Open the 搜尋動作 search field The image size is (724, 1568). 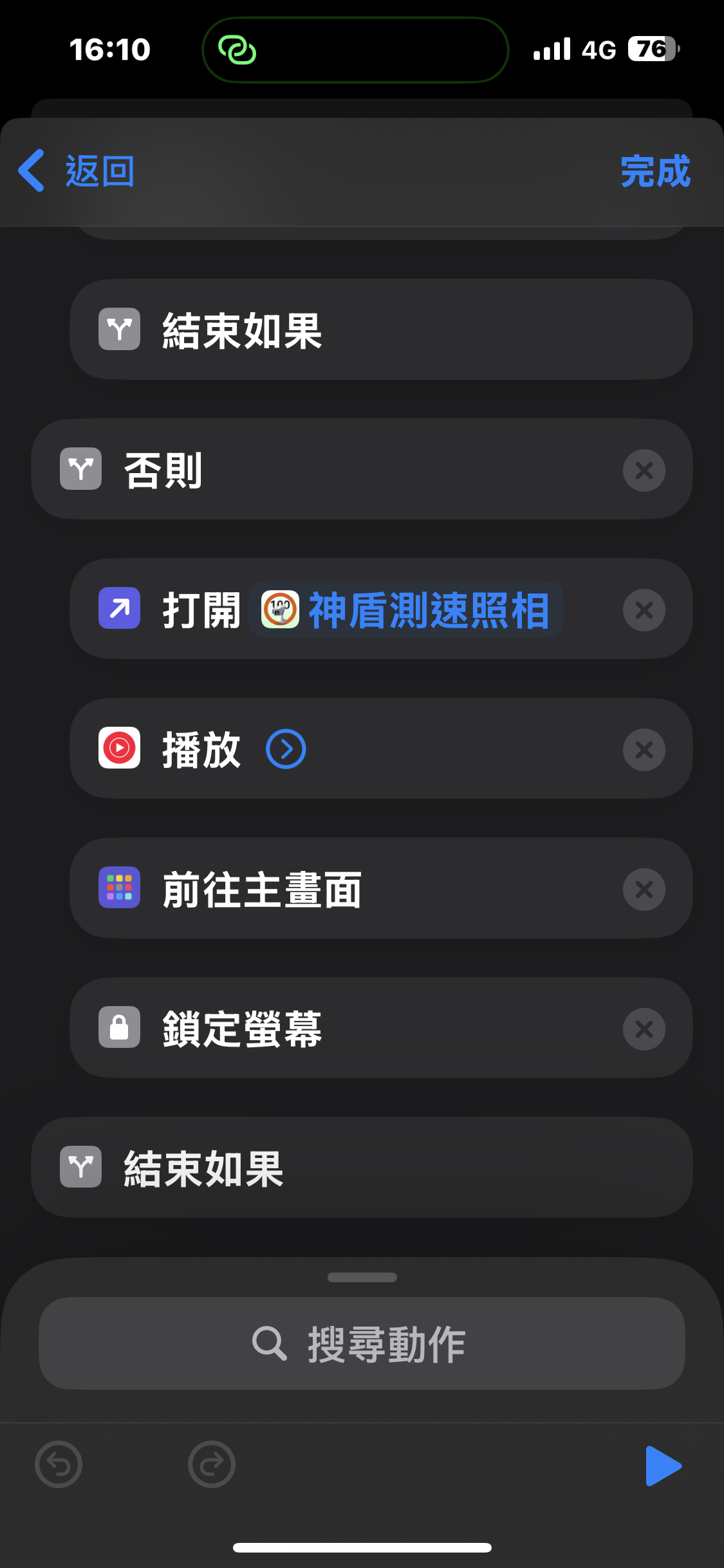click(x=362, y=1343)
